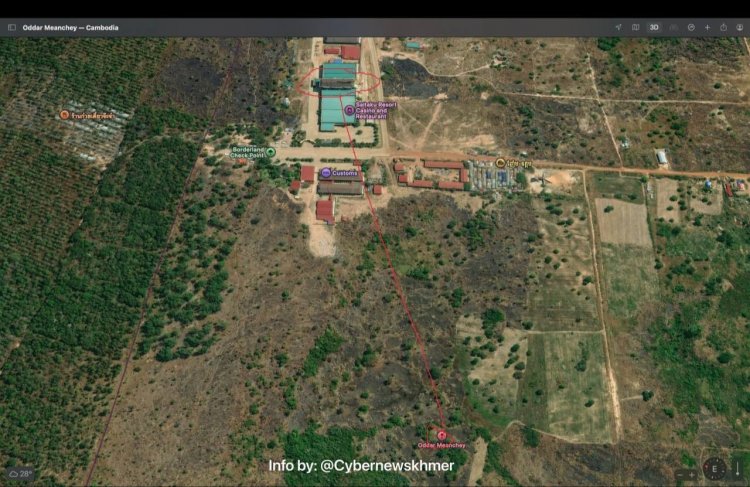Screen dimensions: 750x487
Task: Tap the tilt slider control
Action: pos(737,468)
